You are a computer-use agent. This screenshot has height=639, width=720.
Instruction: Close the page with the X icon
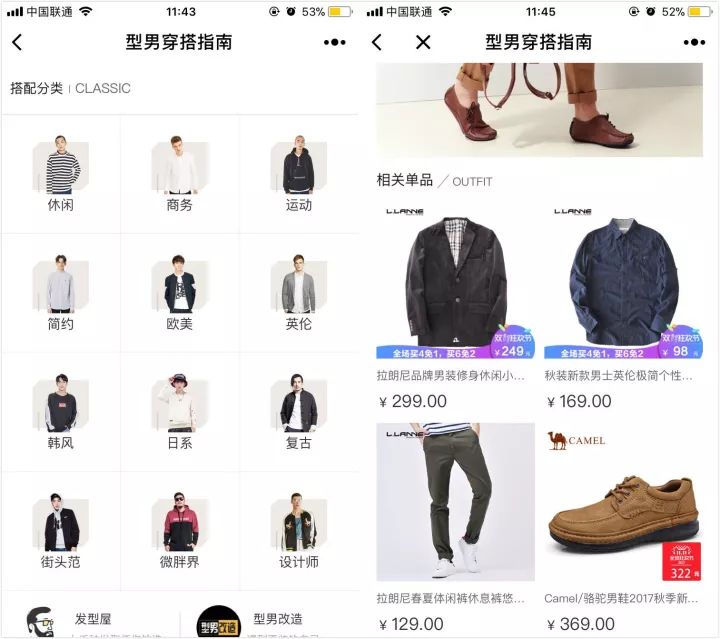coord(423,42)
